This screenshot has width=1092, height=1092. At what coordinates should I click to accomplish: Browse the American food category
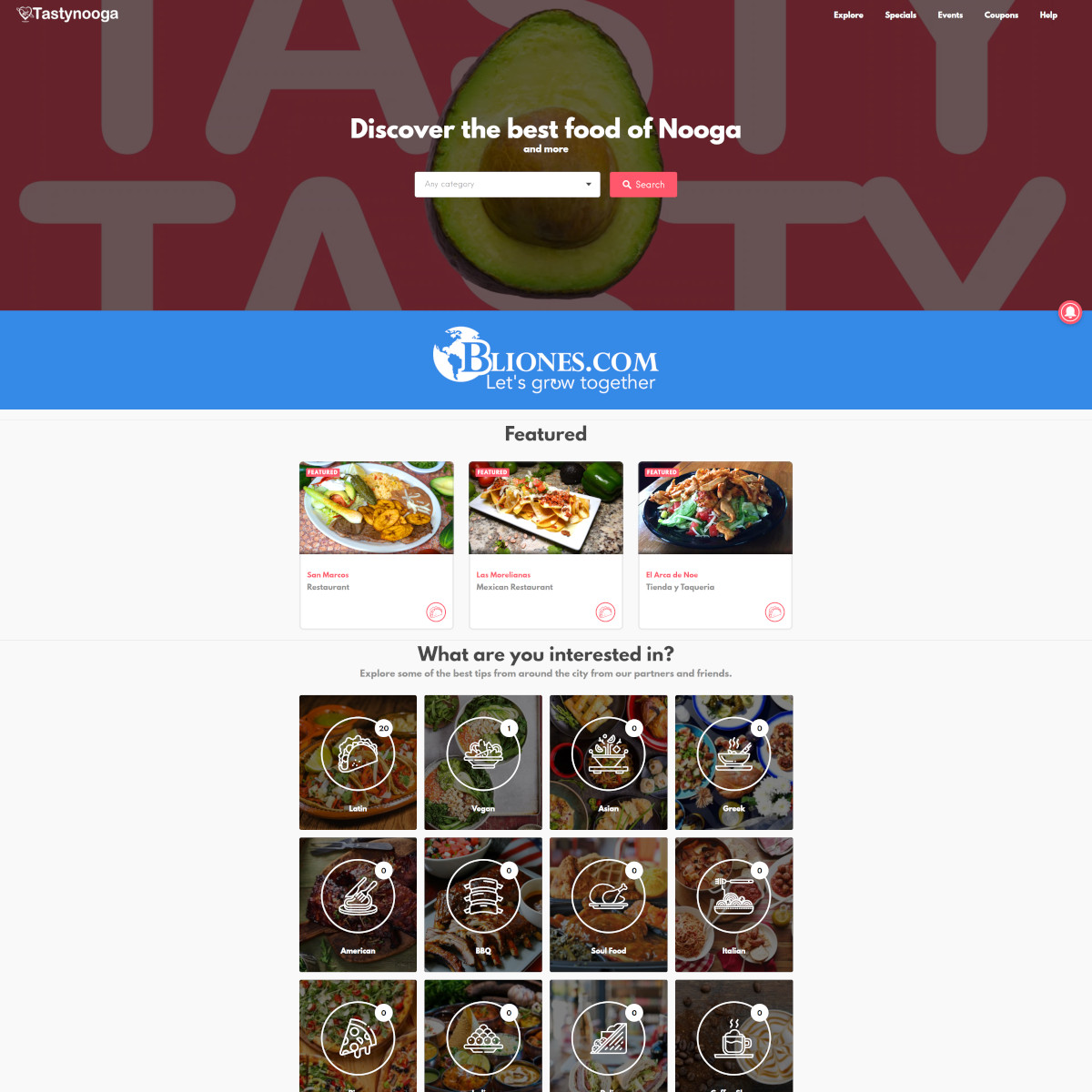point(358,905)
